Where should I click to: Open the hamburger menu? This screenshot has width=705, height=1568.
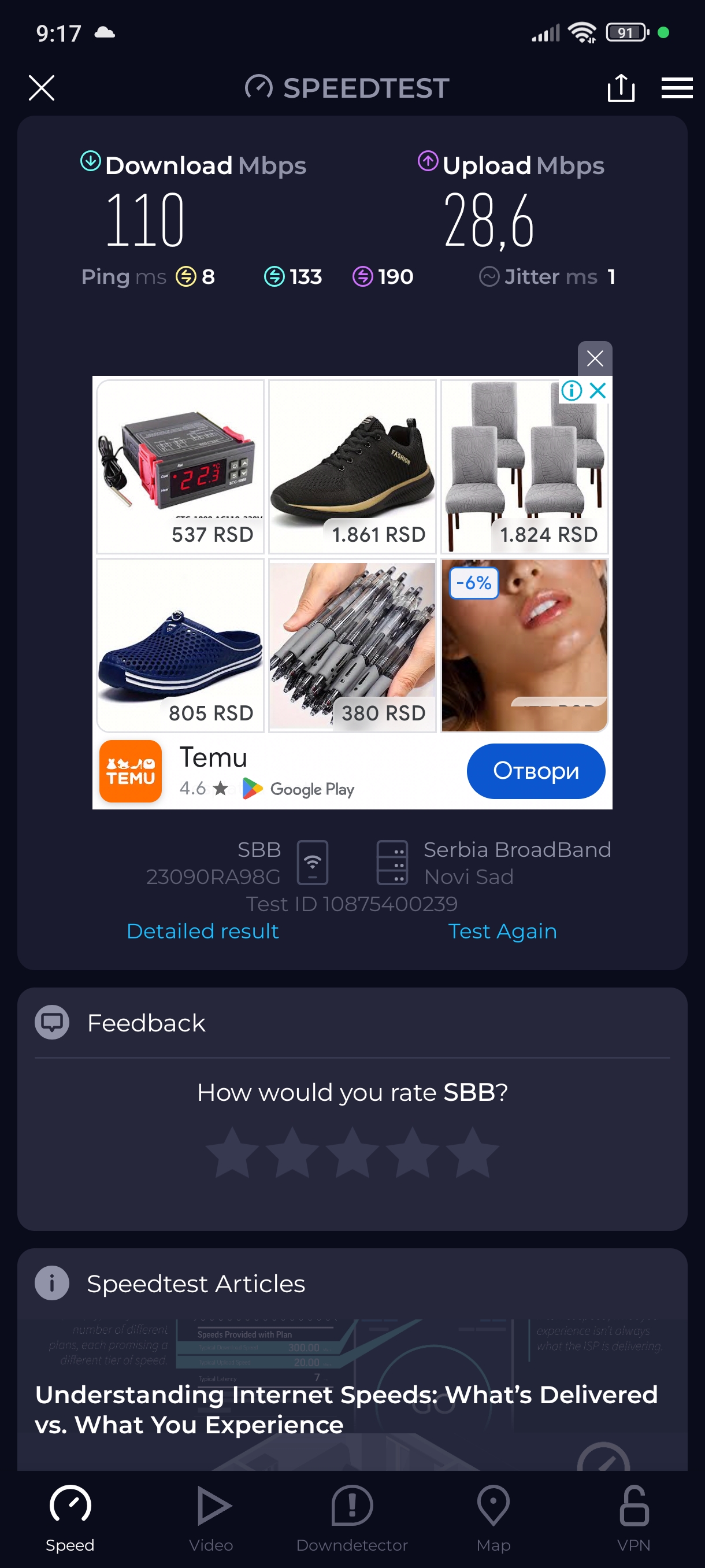(x=677, y=88)
